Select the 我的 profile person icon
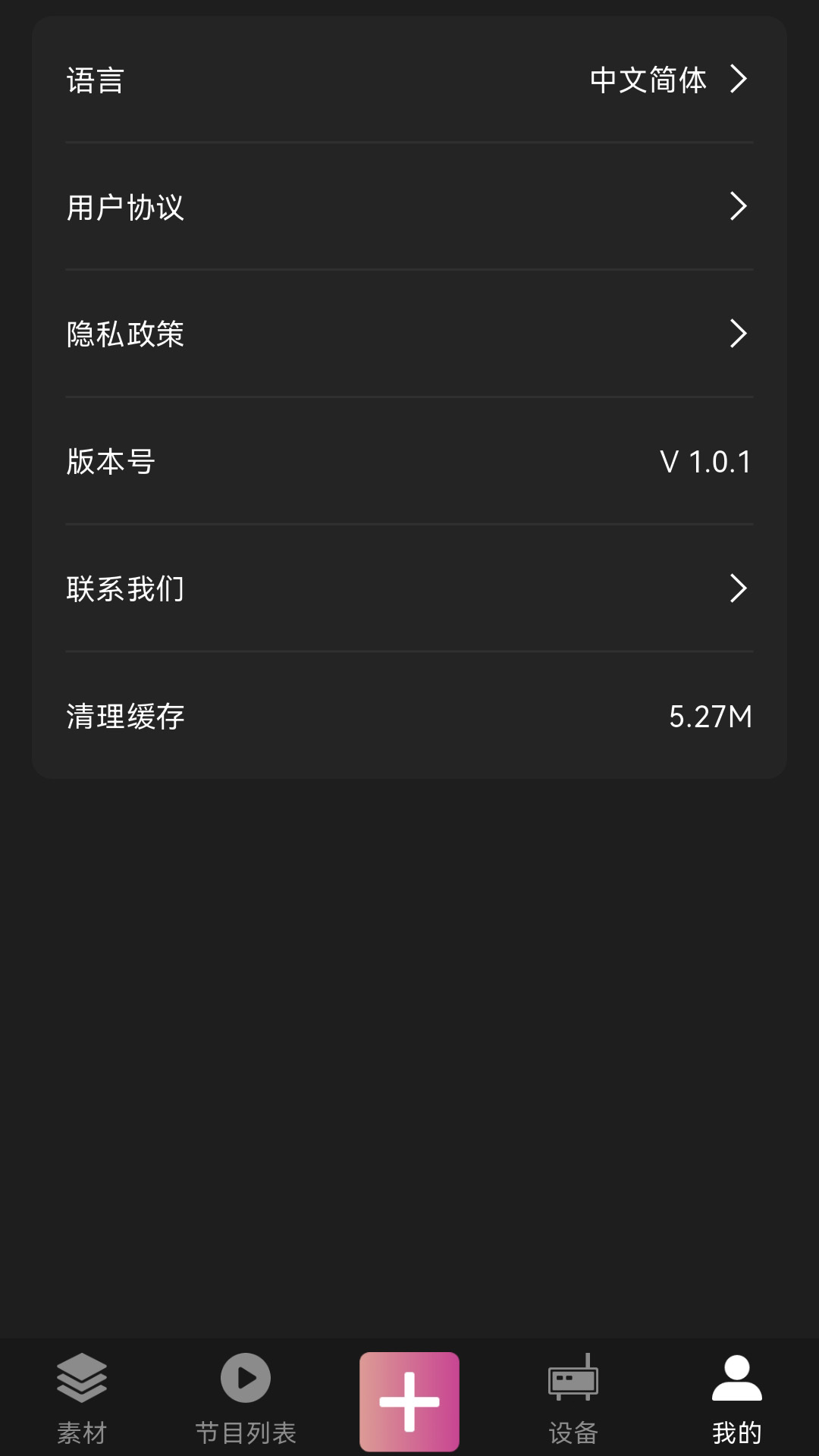819x1456 pixels. 737,1395
